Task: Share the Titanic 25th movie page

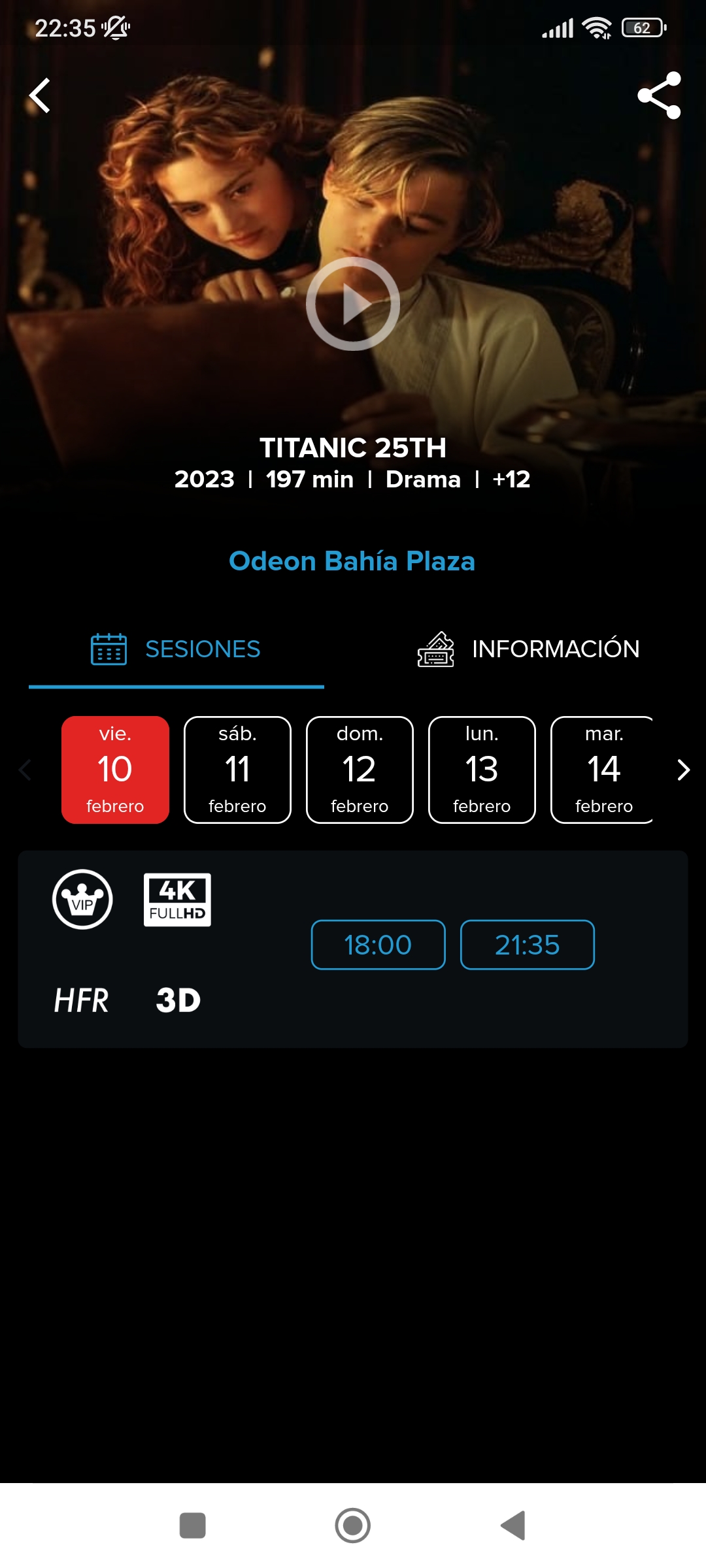Action: [659, 95]
